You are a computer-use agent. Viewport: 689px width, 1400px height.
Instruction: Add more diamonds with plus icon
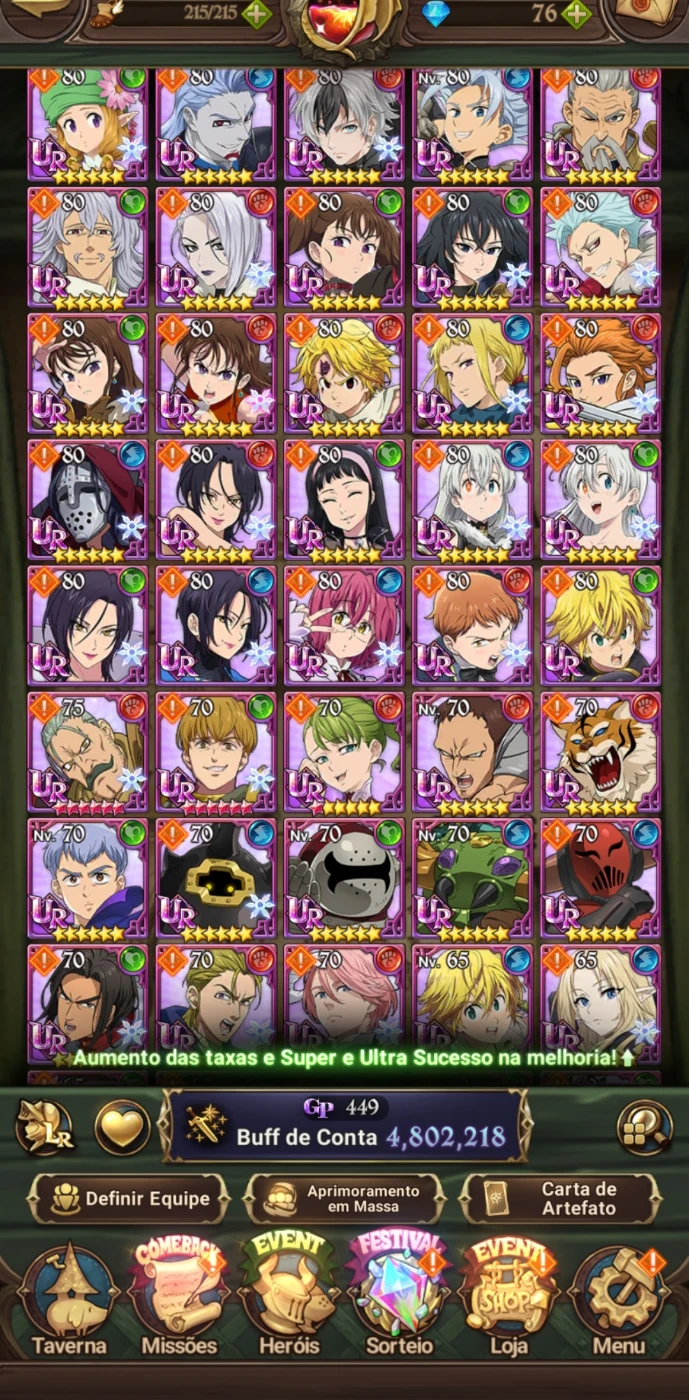coord(575,14)
